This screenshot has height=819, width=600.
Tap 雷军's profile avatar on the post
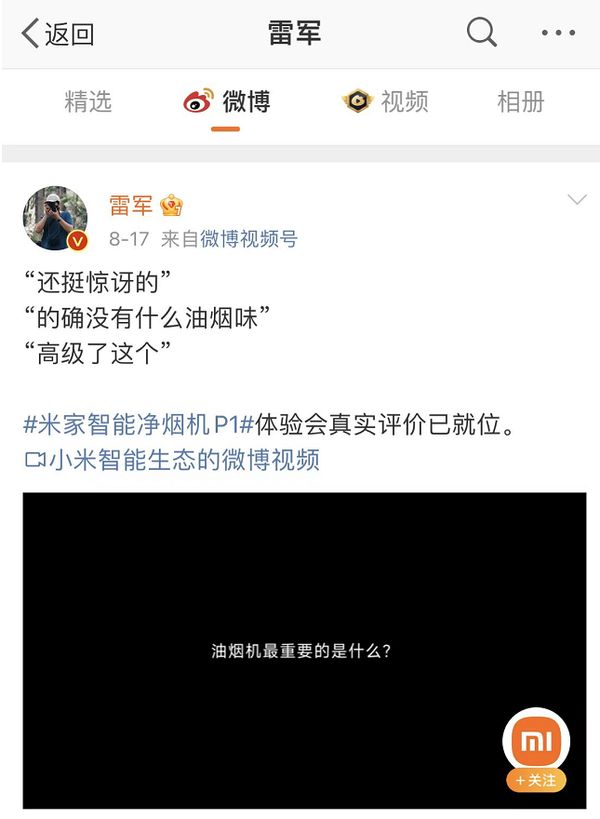[56, 218]
